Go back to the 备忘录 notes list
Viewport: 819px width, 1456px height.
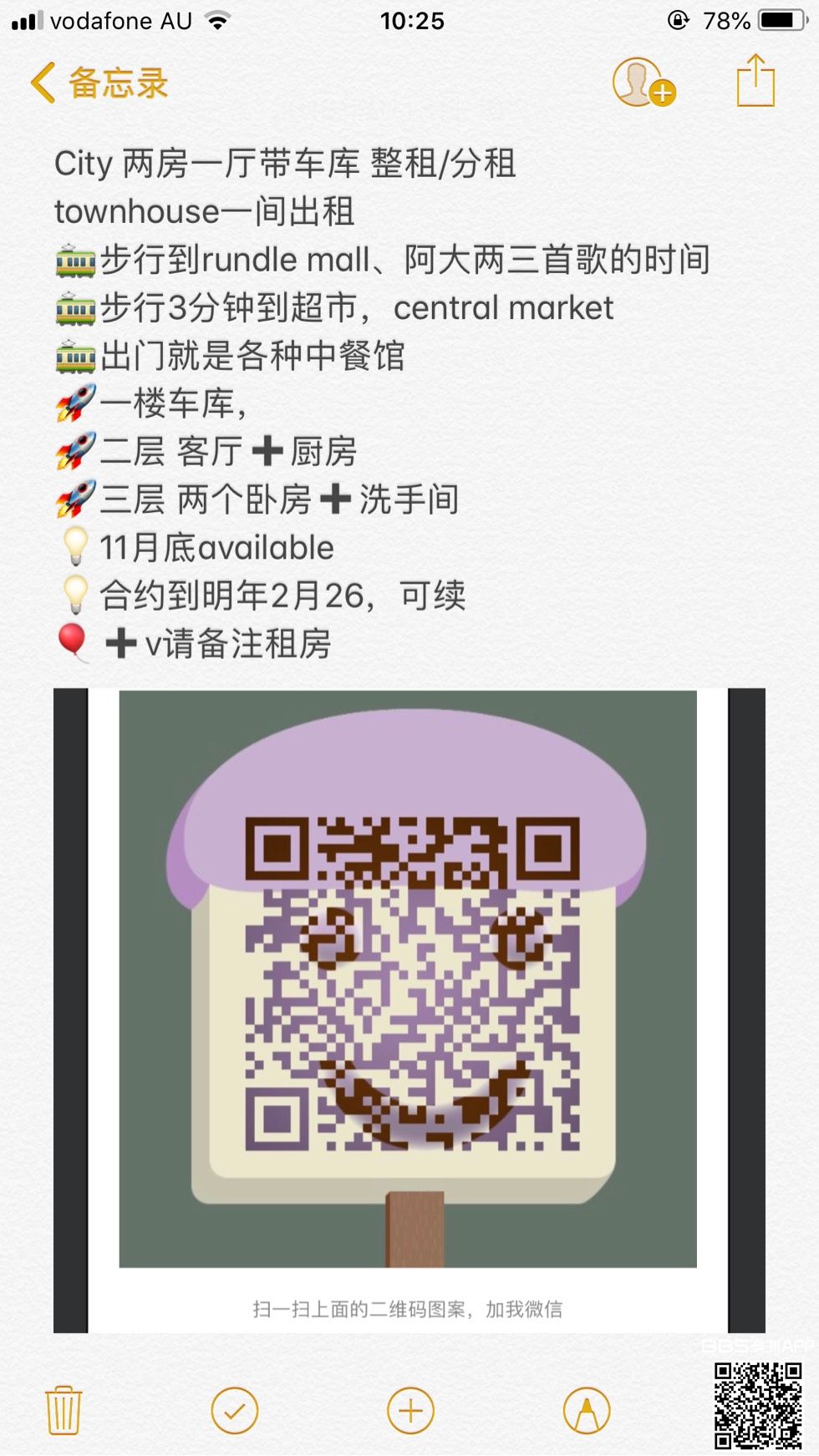(x=99, y=84)
